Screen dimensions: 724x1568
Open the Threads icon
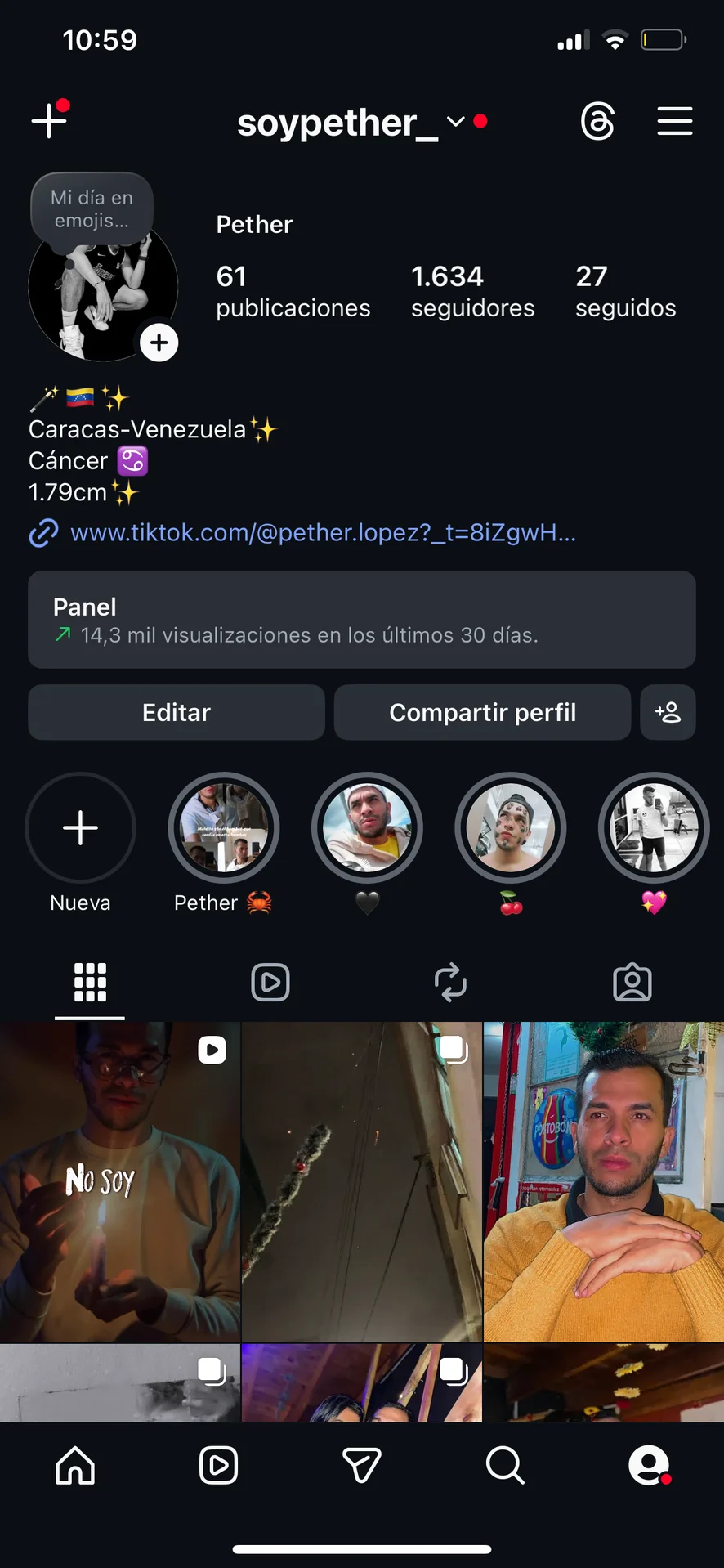[x=597, y=122]
